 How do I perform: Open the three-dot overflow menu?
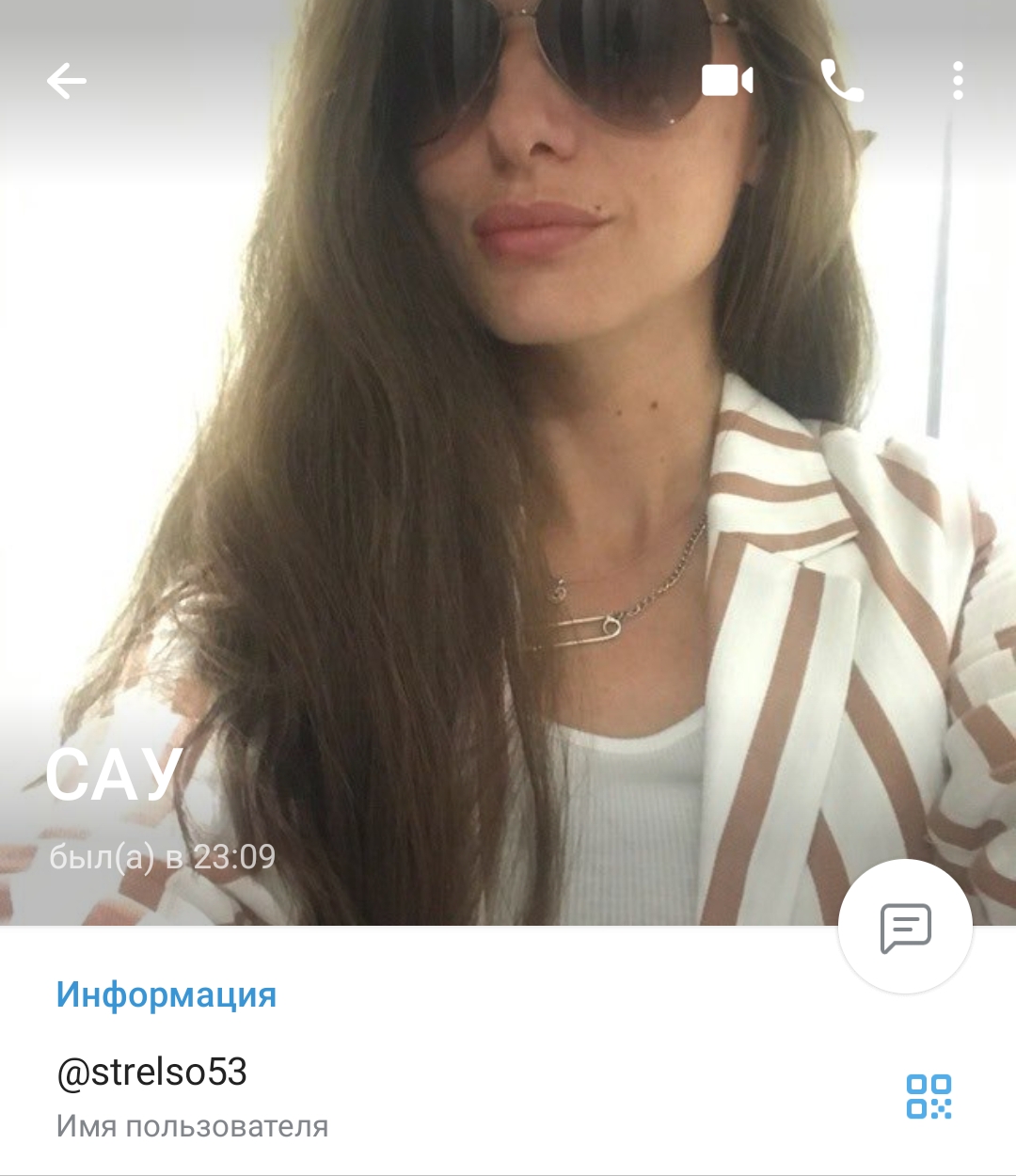958,81
